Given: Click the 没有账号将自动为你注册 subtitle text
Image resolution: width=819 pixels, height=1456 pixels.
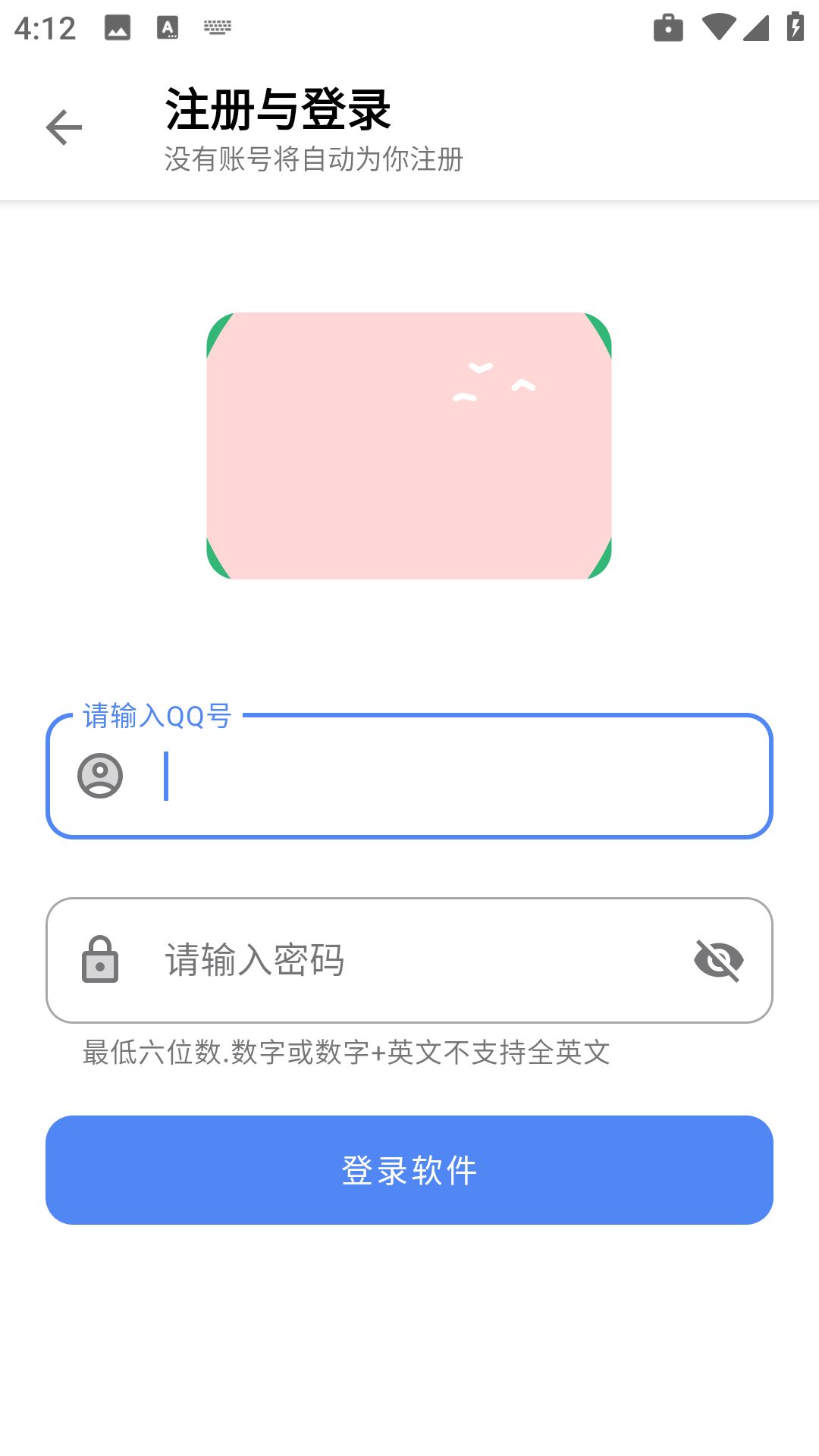Looking at the screenshot, I should click(x=314, y=160).
